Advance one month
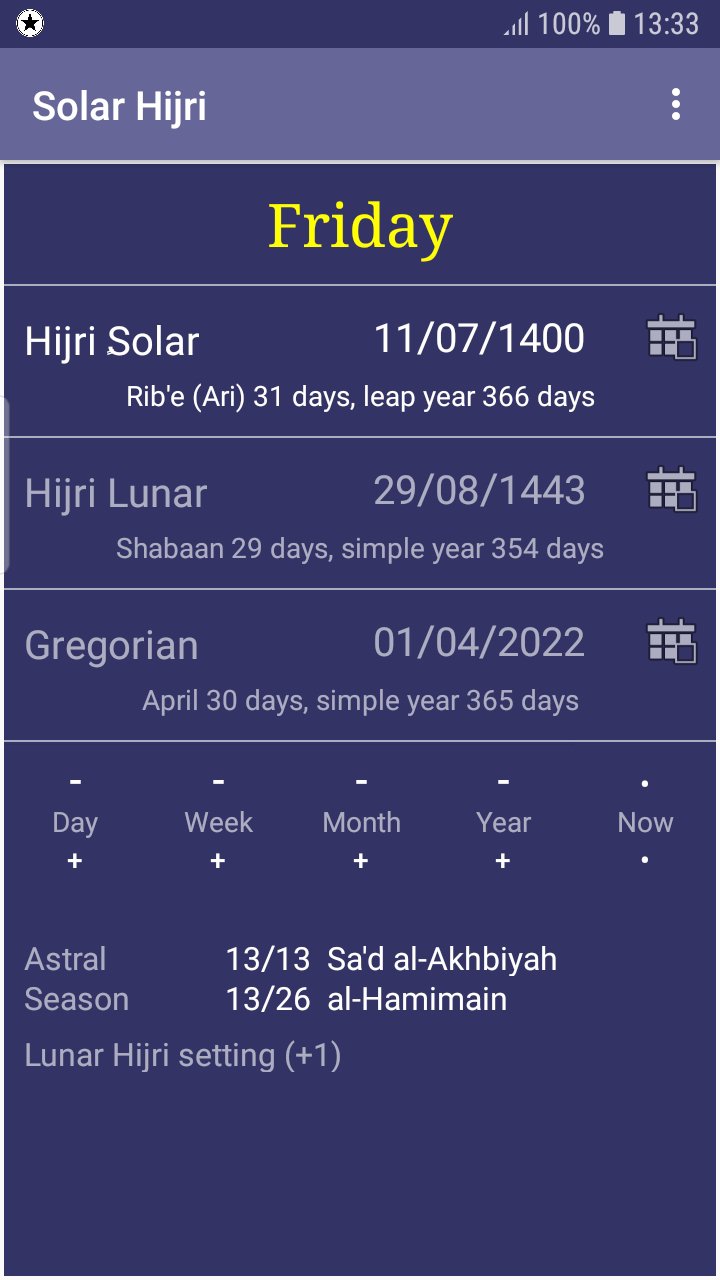 [x=361, y=861]
